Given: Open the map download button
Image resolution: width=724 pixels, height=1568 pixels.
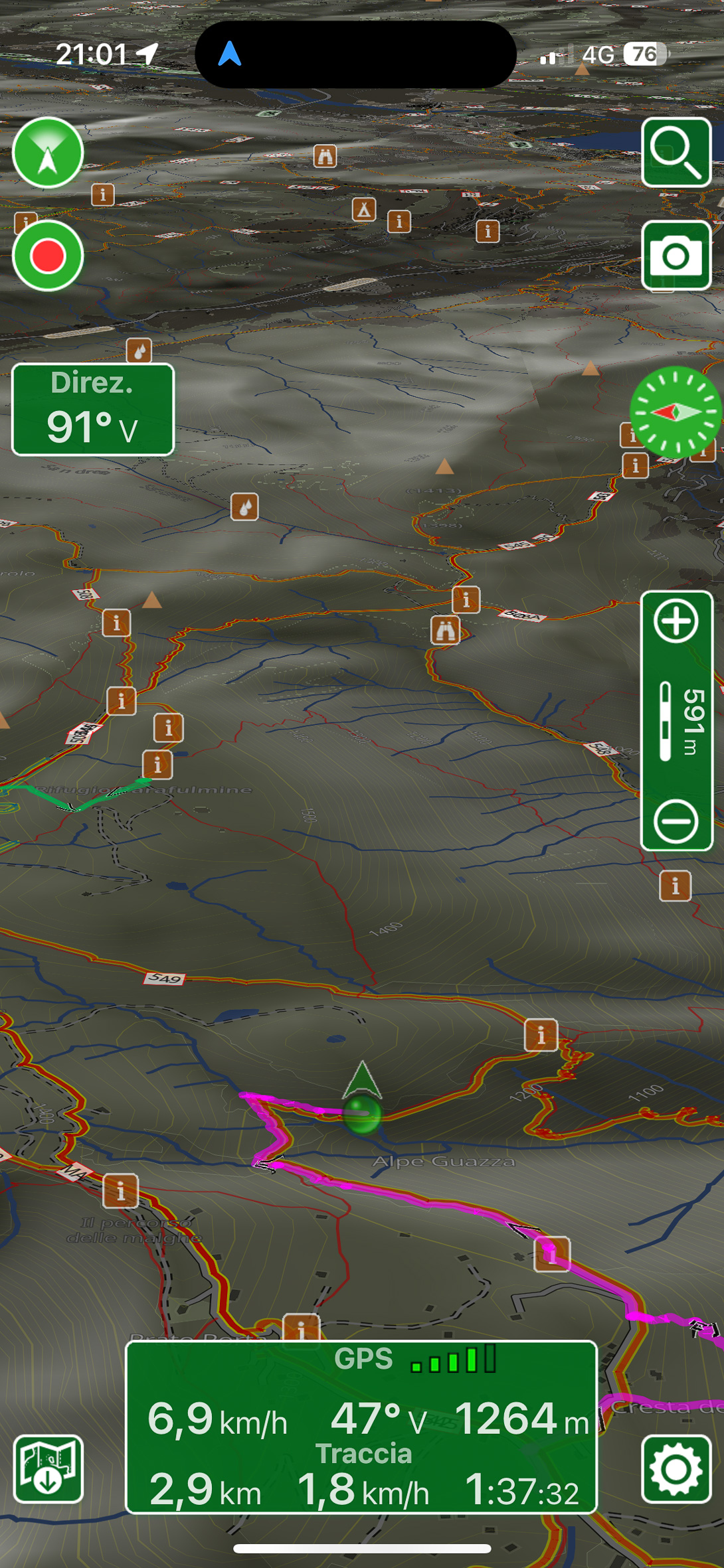Looking at the screenshot, I should [x=48, y=1470].
